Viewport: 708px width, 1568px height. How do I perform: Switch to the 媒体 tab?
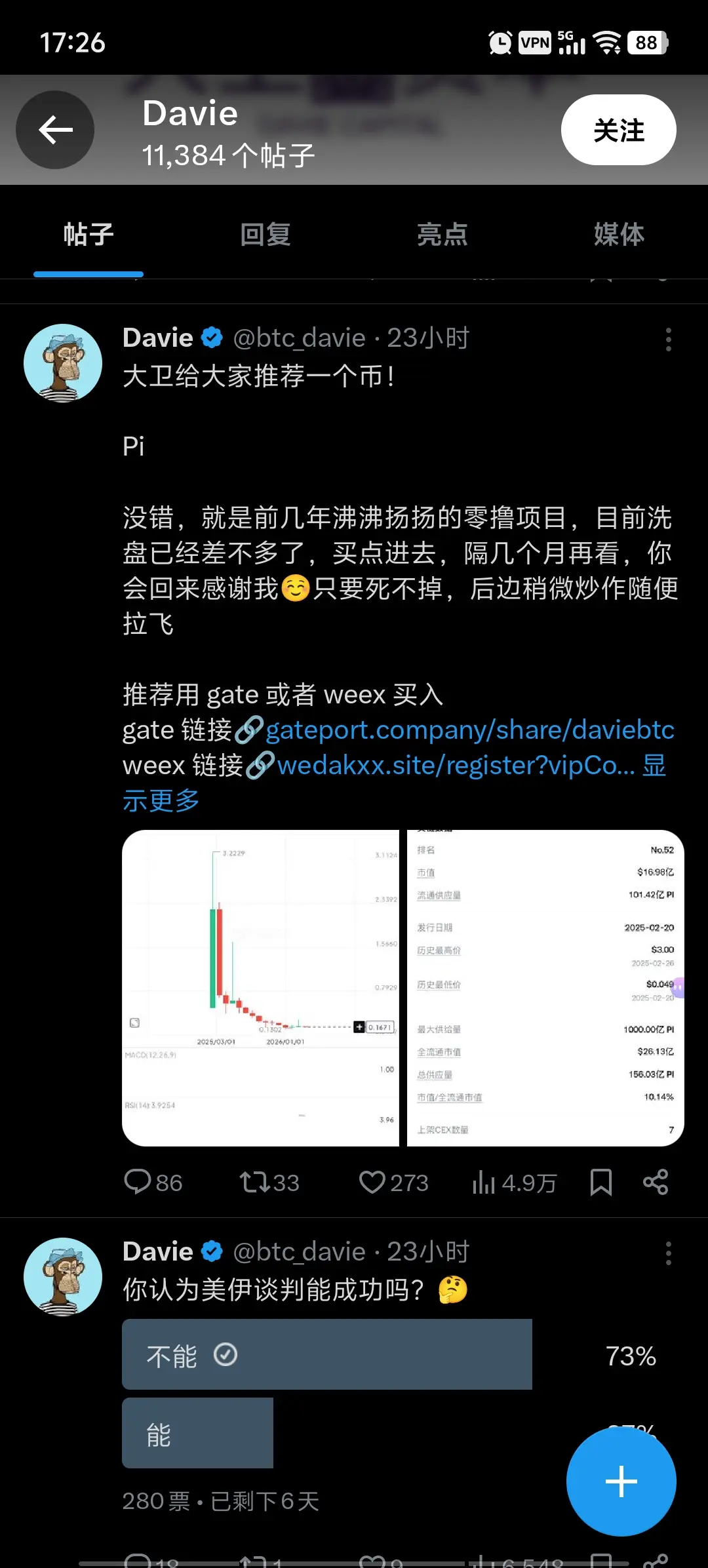tap(619, 235)
